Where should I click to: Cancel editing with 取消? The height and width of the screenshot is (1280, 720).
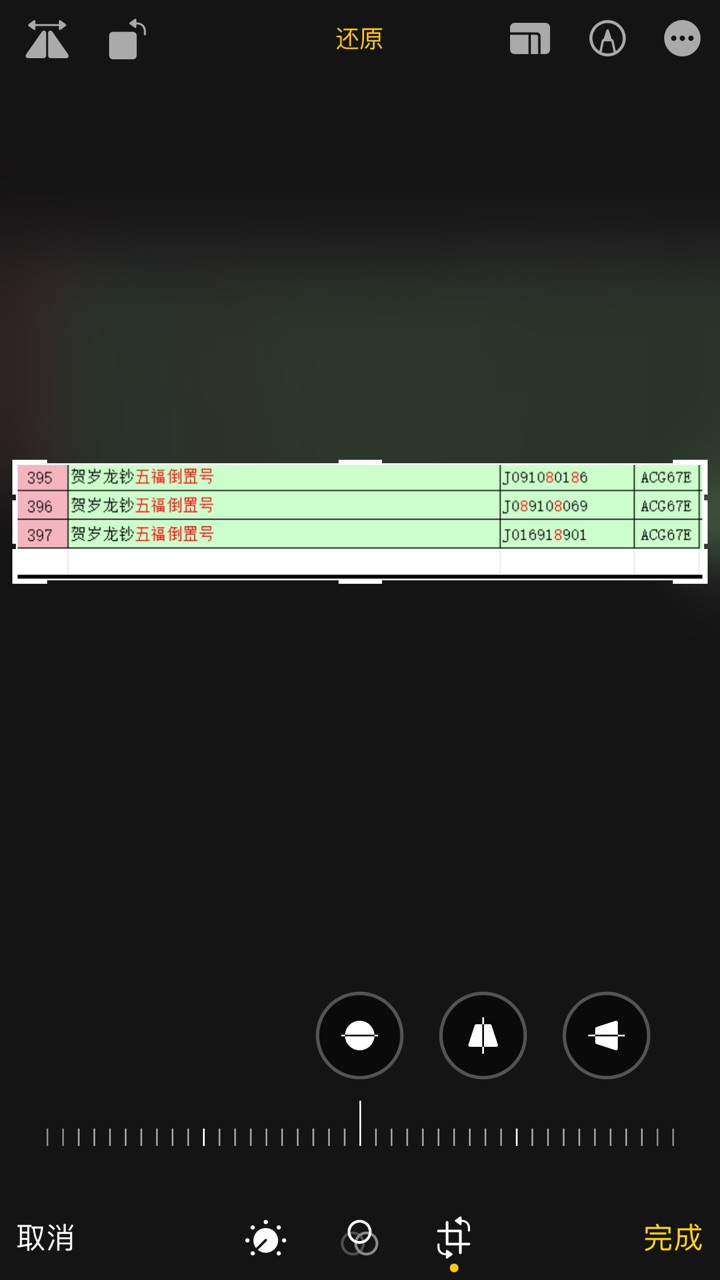click(x=45, y=1237)
